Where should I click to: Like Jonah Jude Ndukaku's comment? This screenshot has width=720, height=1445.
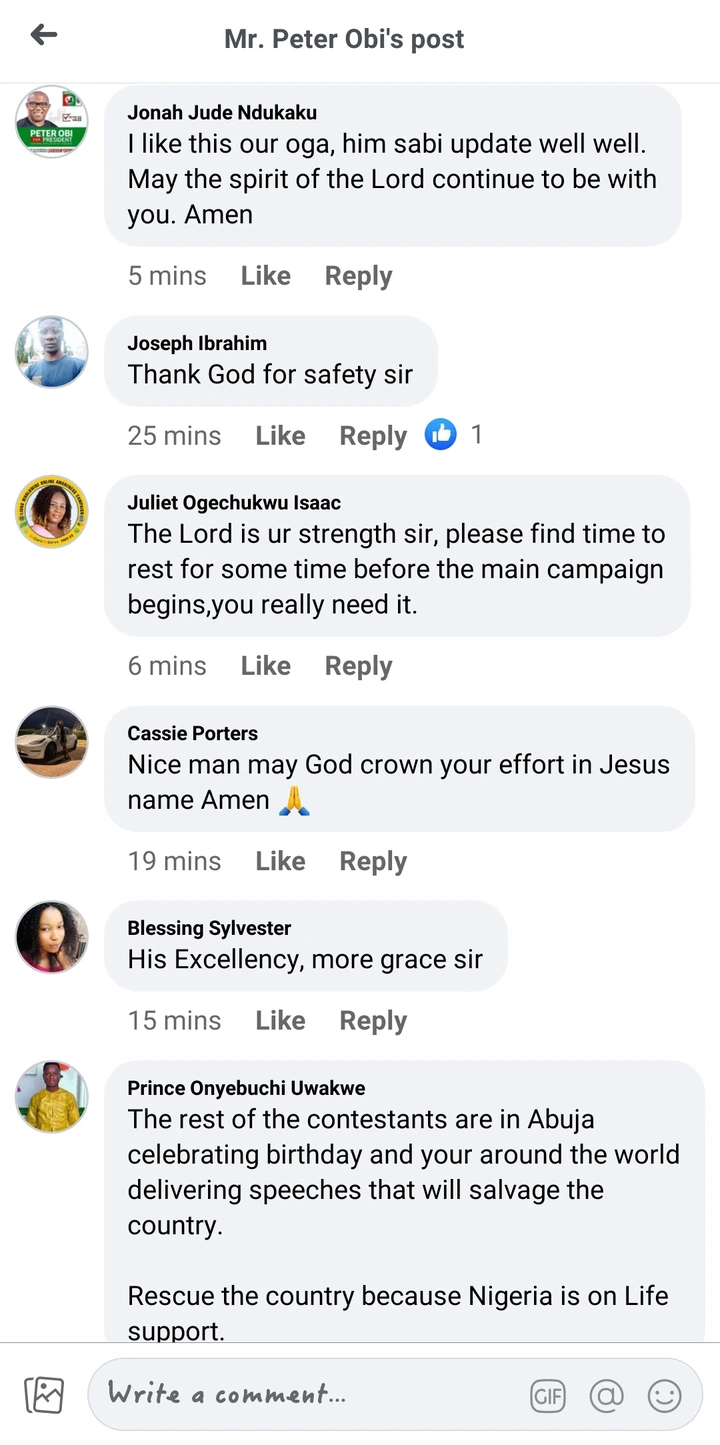coord(265,276)
